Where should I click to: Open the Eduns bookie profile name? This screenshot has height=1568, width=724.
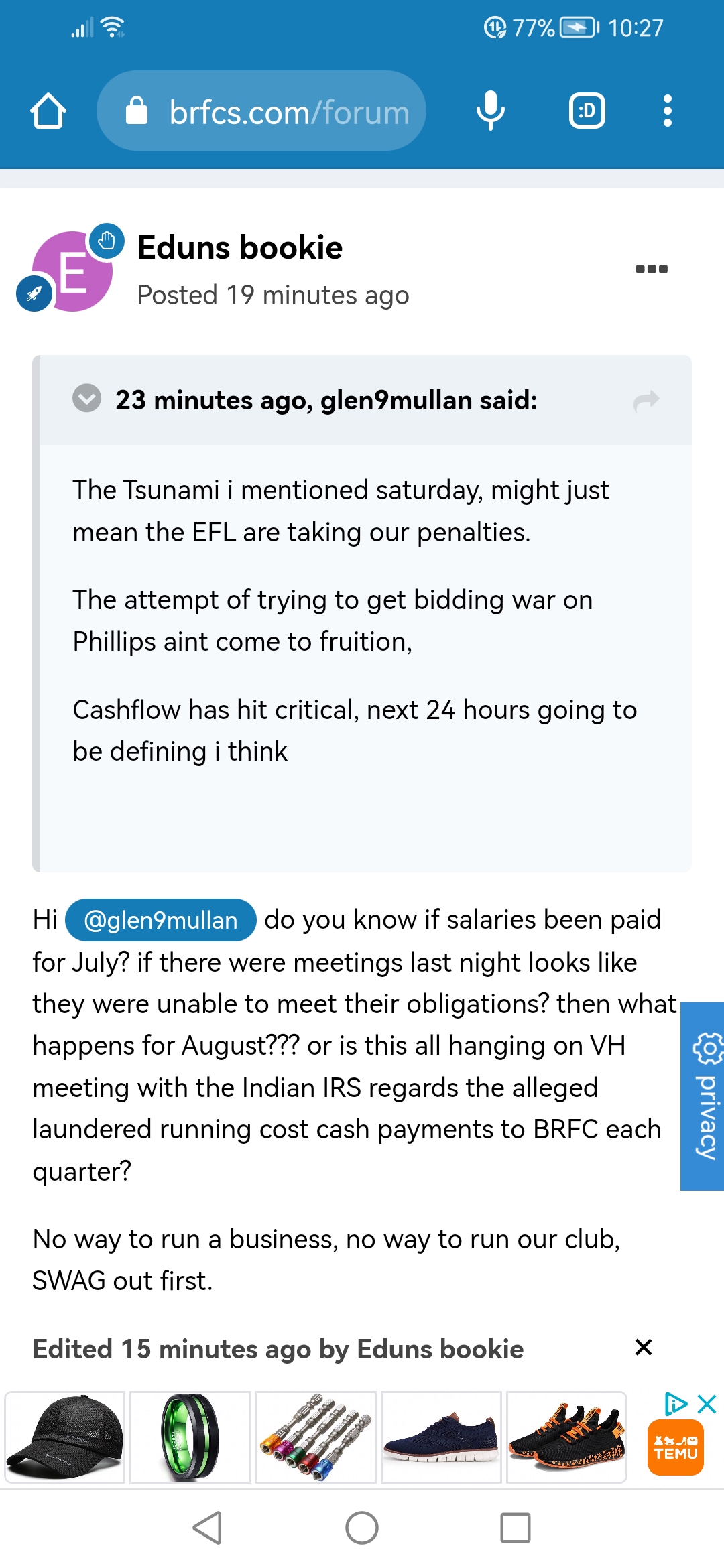coord(239,248)
